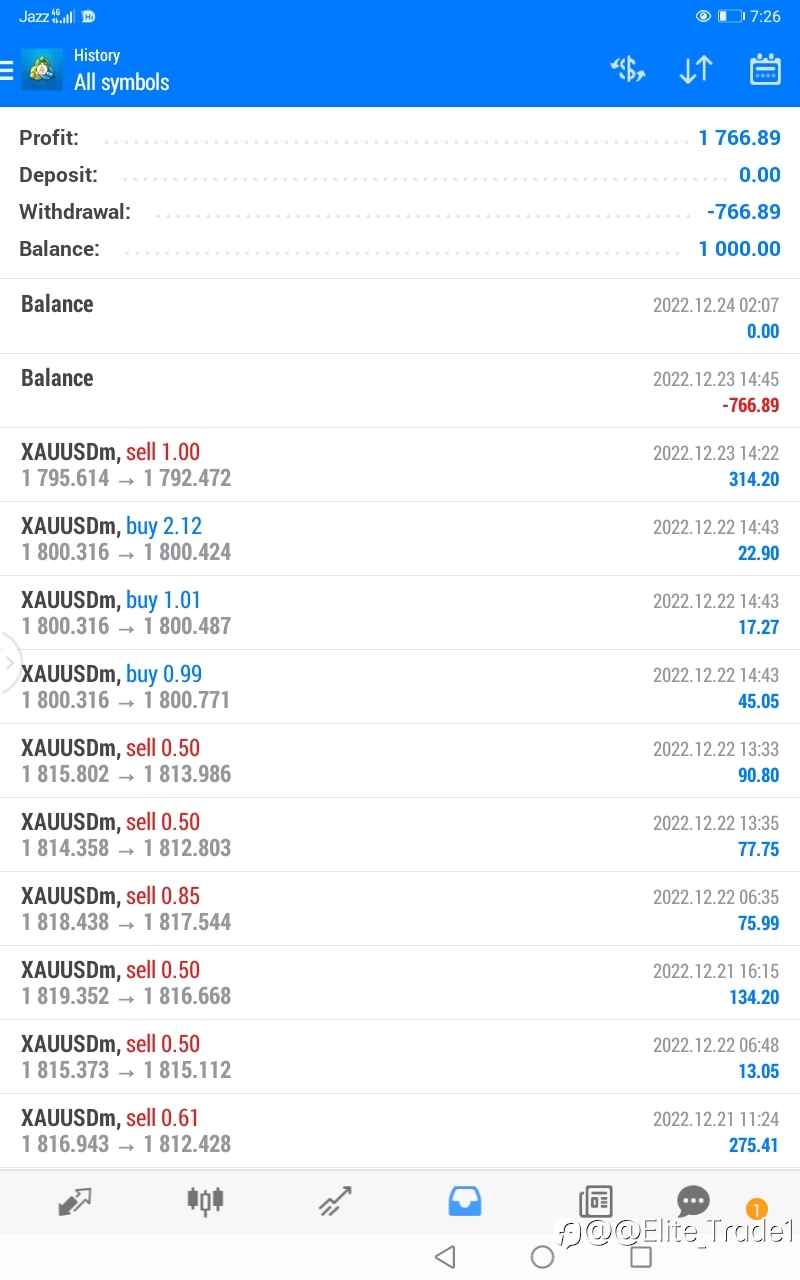The width and height of the screenshot is (800, 1280).
Task: Go to the News tab
Action: 595,1201
